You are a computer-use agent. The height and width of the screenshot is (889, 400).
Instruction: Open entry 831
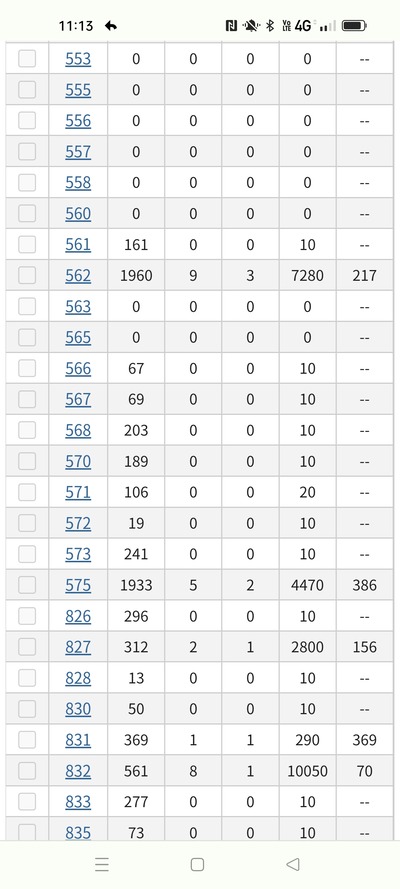(78, 740)
